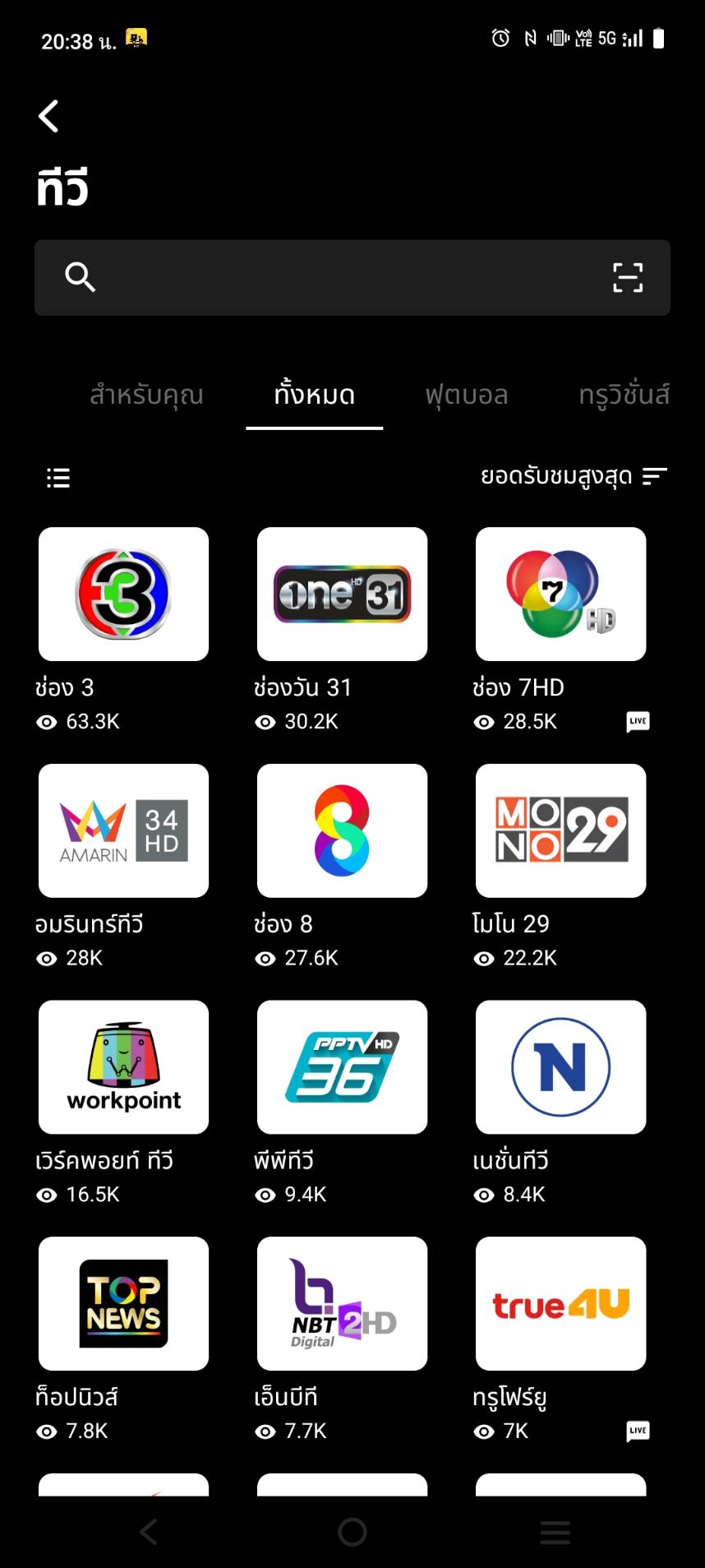This screenshot has width=705, height=1568.
Task: Tap the system home button
Action: pyautogui.click(x=352, y=1532)
